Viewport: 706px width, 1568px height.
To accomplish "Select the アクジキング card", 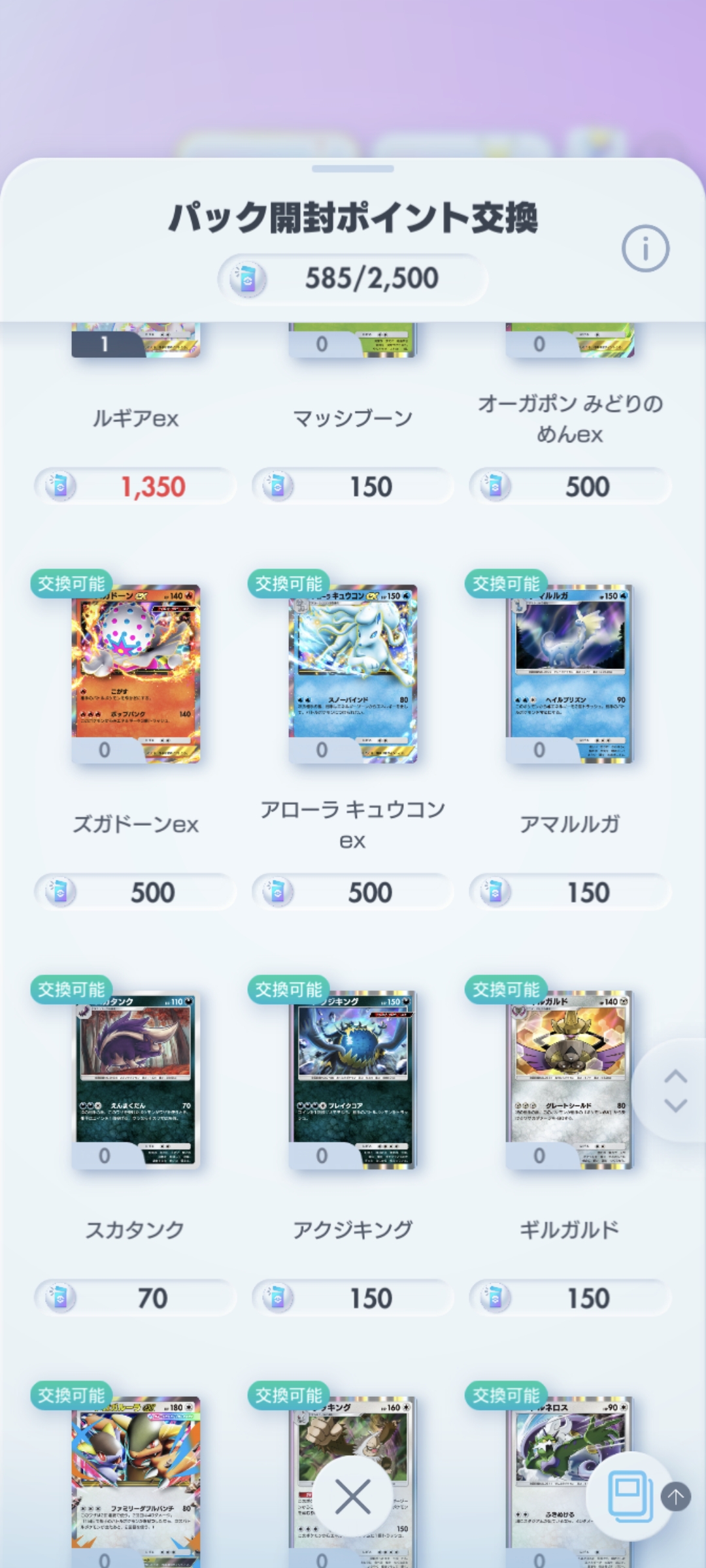I will tap(353, 1079).
